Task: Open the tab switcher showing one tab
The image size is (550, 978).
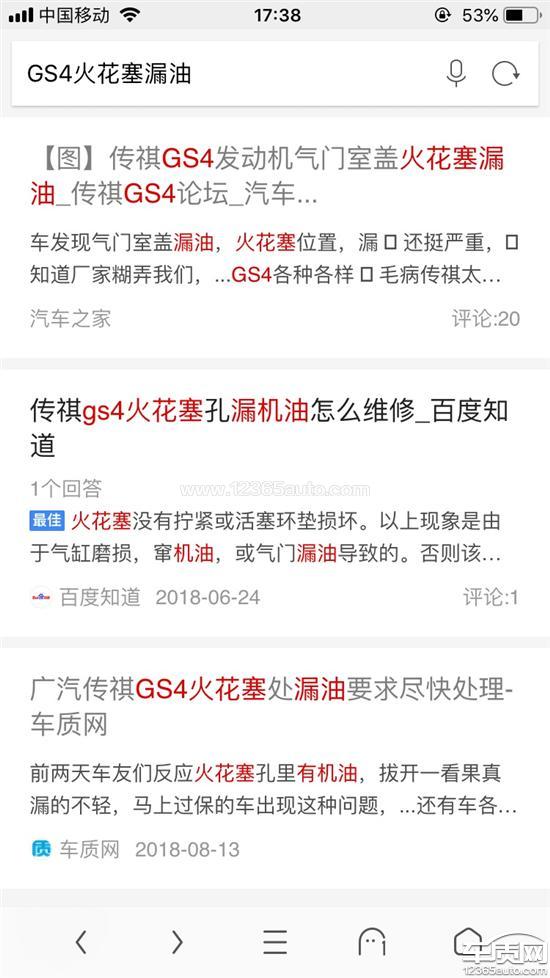Action: point(372,942)
